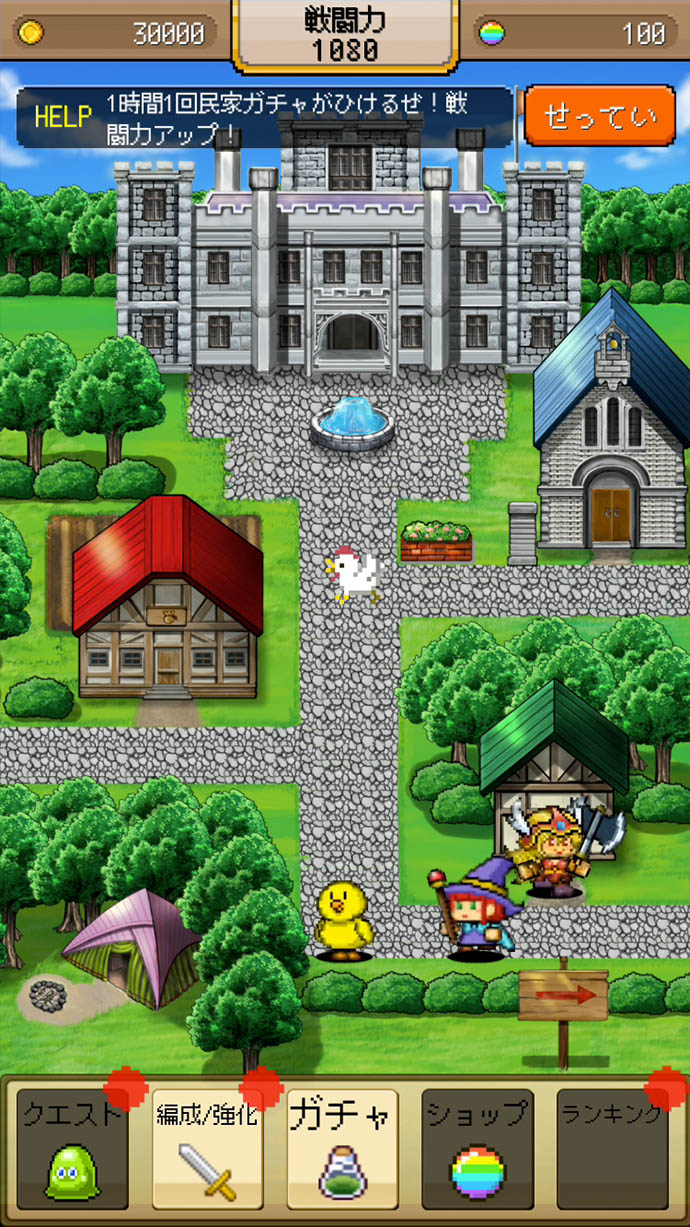Open the ショップ shop menu
Viewport: 690px width, 1227px height.
477,1148
